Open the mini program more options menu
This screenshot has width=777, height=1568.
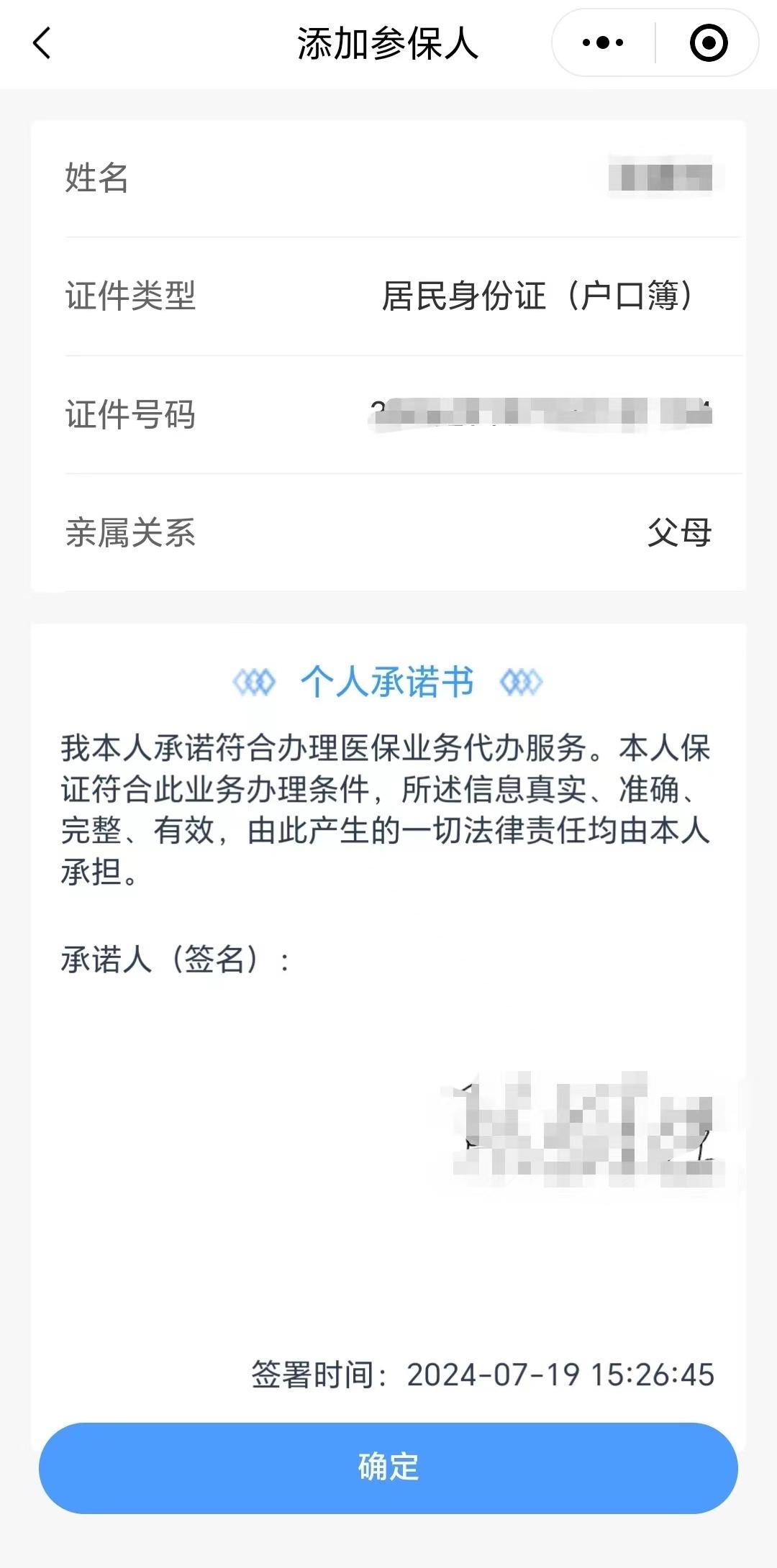(603, 43)
